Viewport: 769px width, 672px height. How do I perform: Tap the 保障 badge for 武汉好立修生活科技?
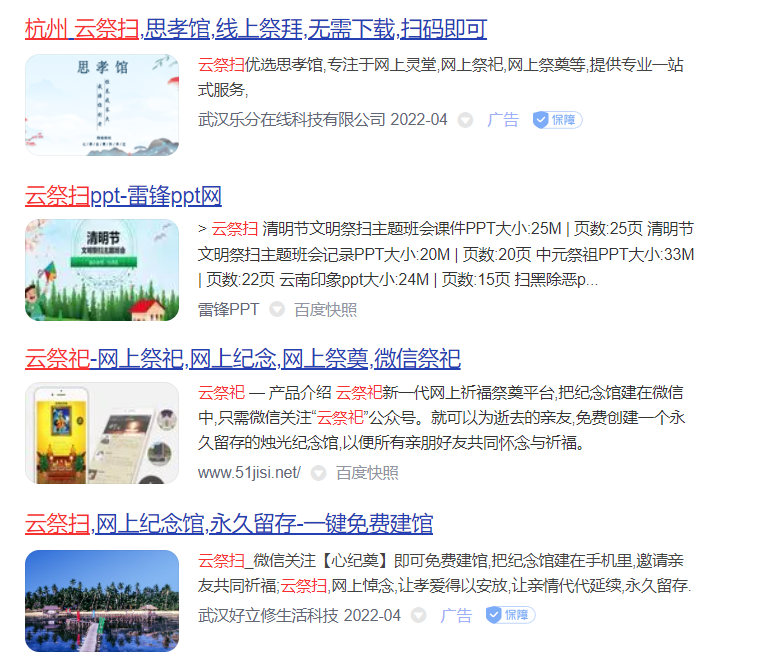510,614
